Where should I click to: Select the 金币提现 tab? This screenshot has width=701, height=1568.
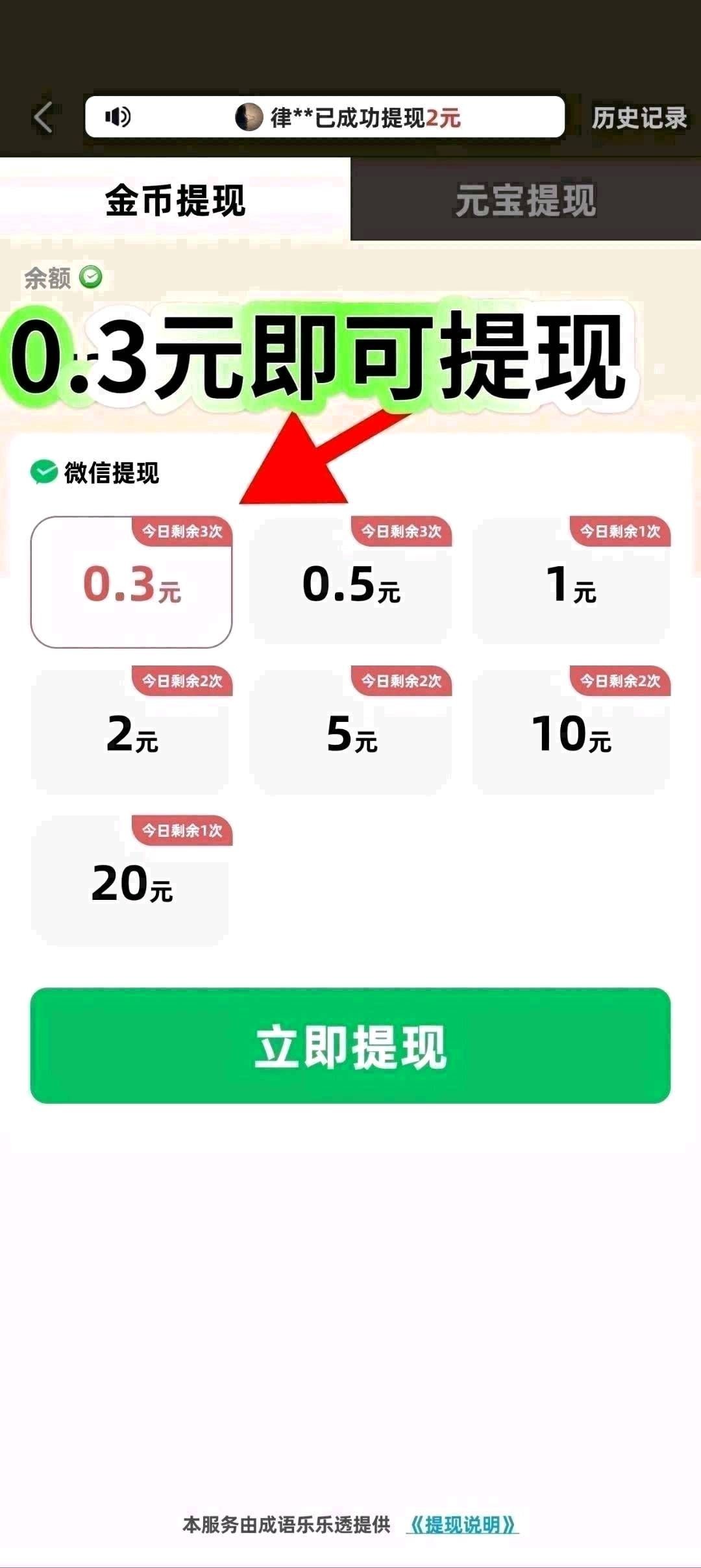click(175, 199)
